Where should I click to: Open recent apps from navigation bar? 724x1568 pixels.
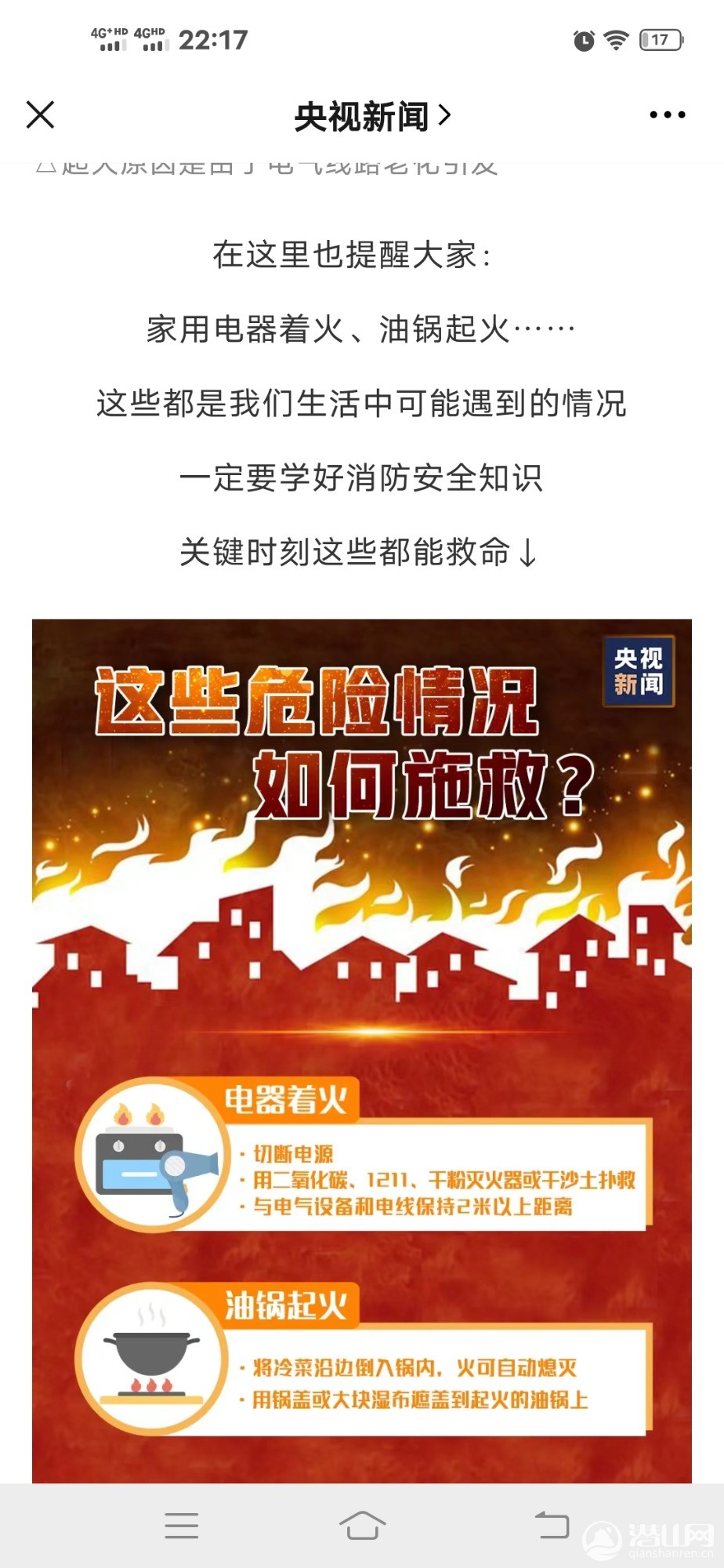pyautogui.click(x=181, y=1526)
